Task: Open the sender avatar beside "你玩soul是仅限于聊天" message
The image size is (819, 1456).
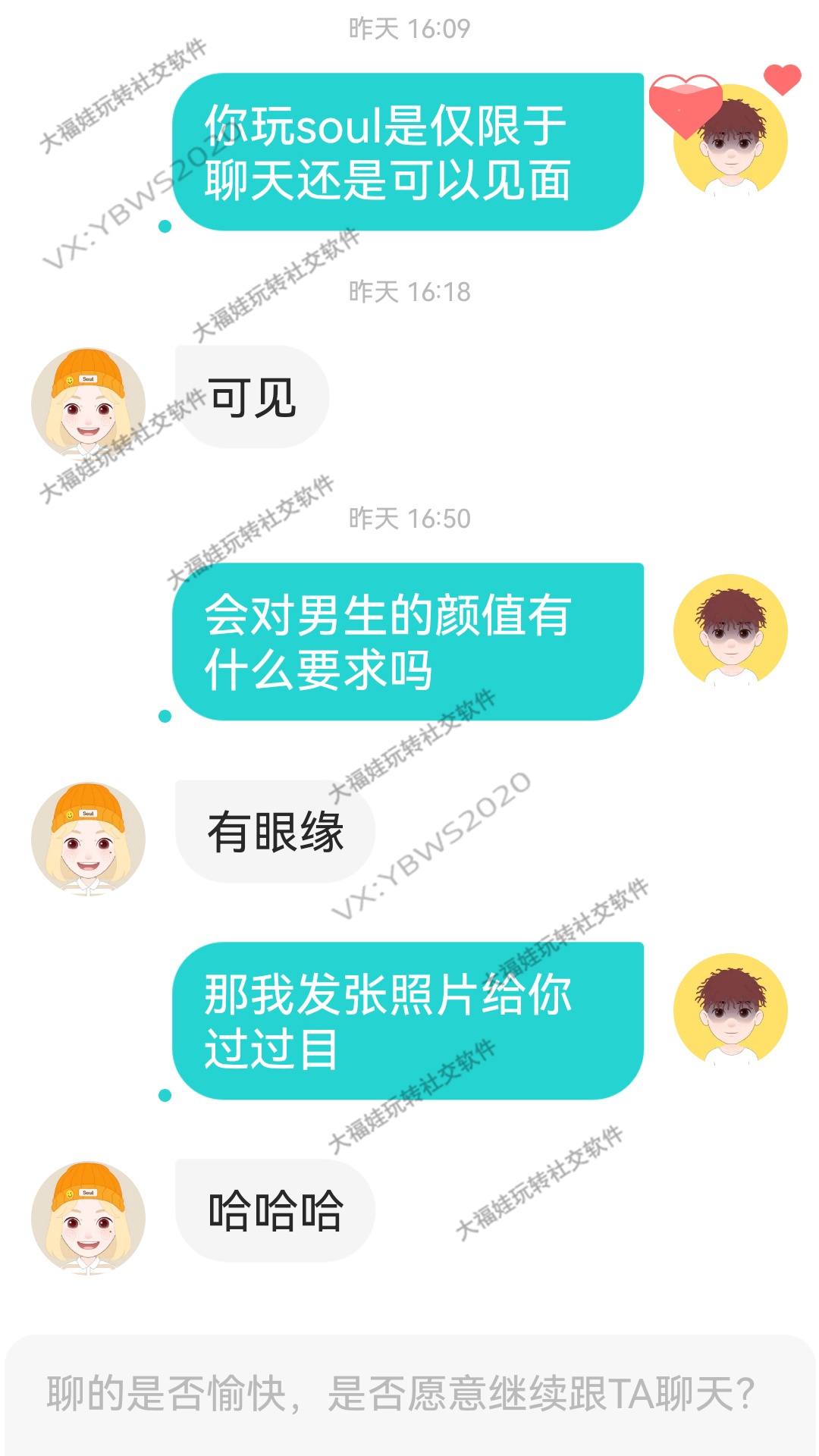Action: click(730, 142)
